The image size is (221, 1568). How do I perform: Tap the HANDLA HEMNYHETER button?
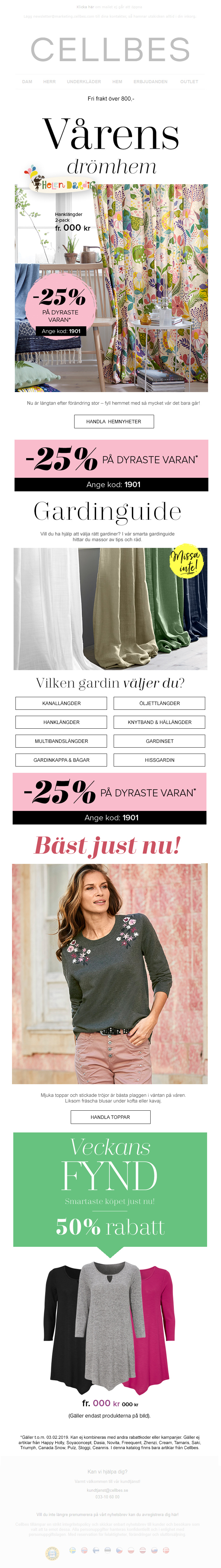pyautogui.click(x=114, y=421)
